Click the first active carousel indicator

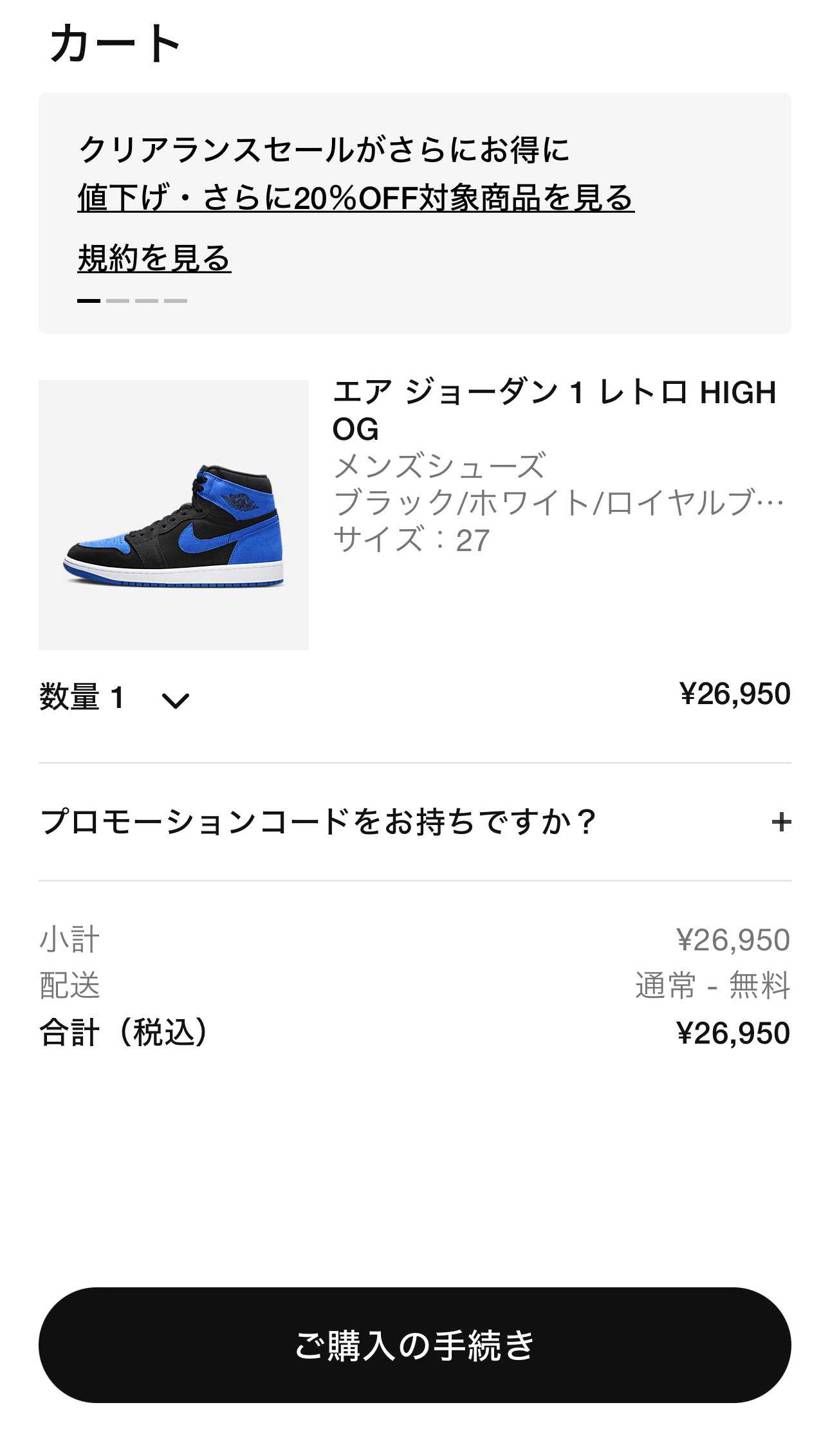pyautogui.click(x=88, y=301)
